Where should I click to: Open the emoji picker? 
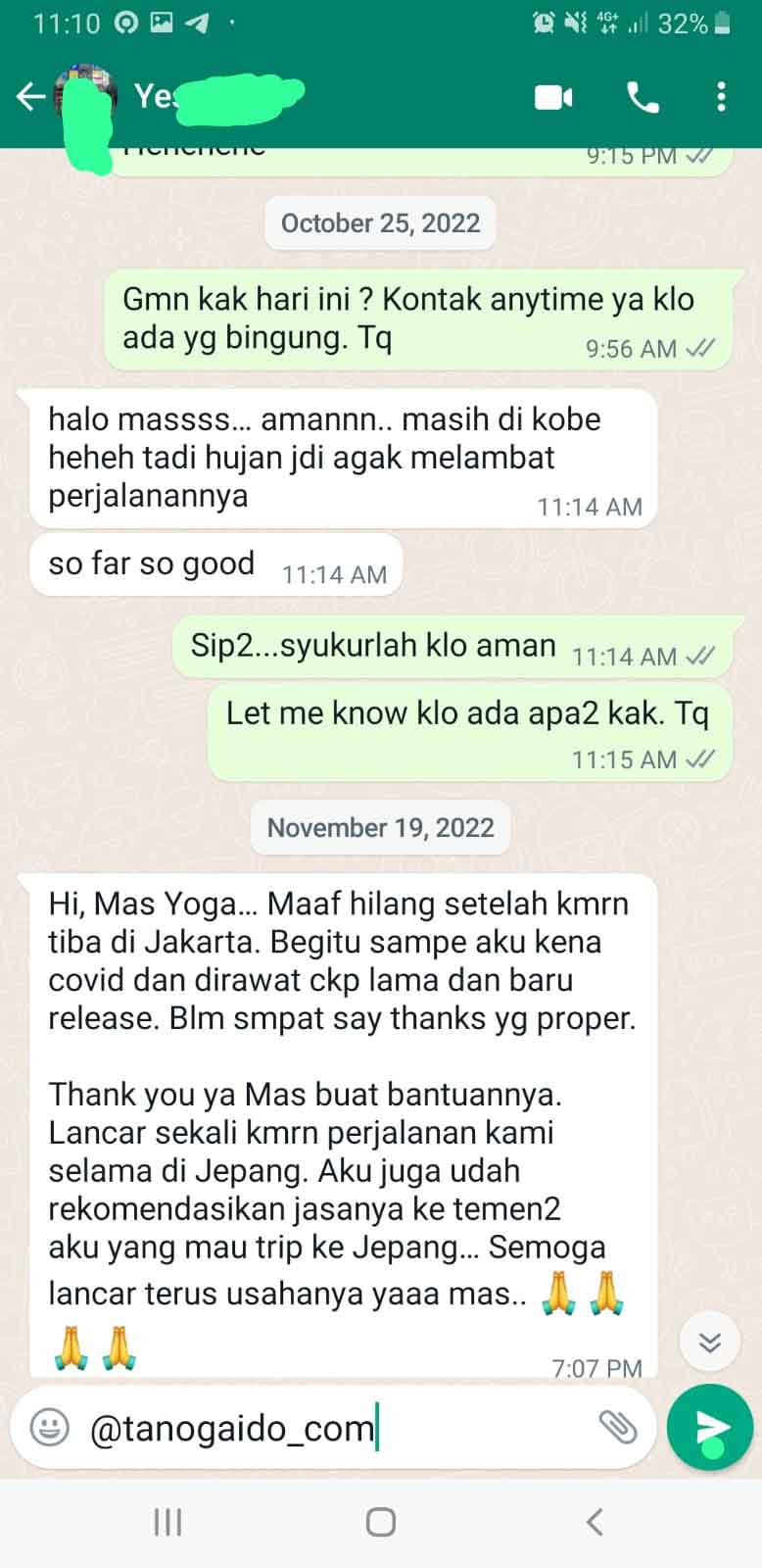click(x=50, y=1427)
